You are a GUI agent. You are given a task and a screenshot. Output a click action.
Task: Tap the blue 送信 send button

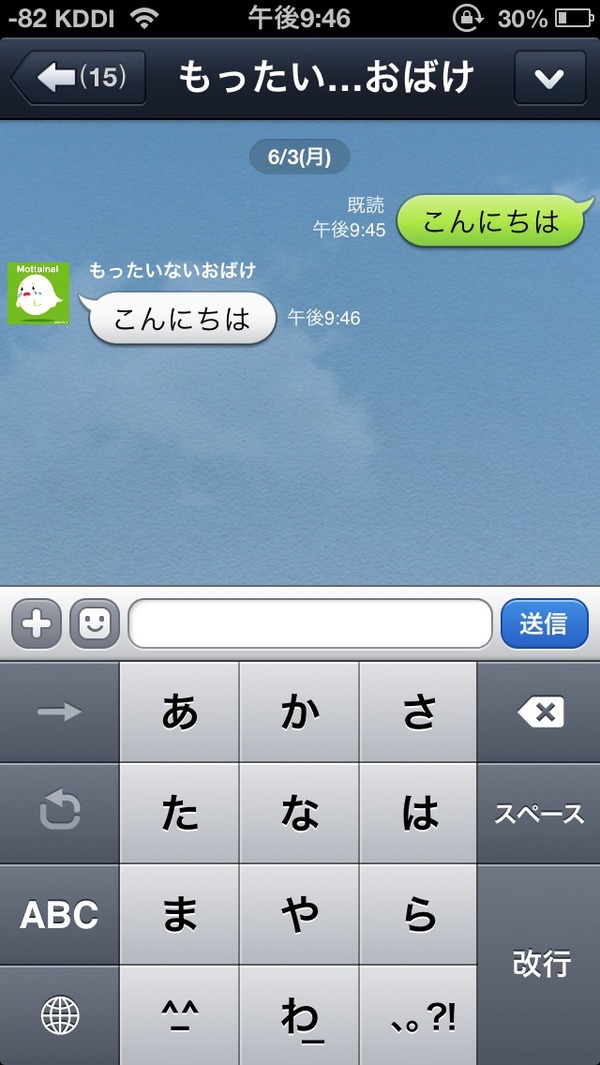(x=544, y=624)
